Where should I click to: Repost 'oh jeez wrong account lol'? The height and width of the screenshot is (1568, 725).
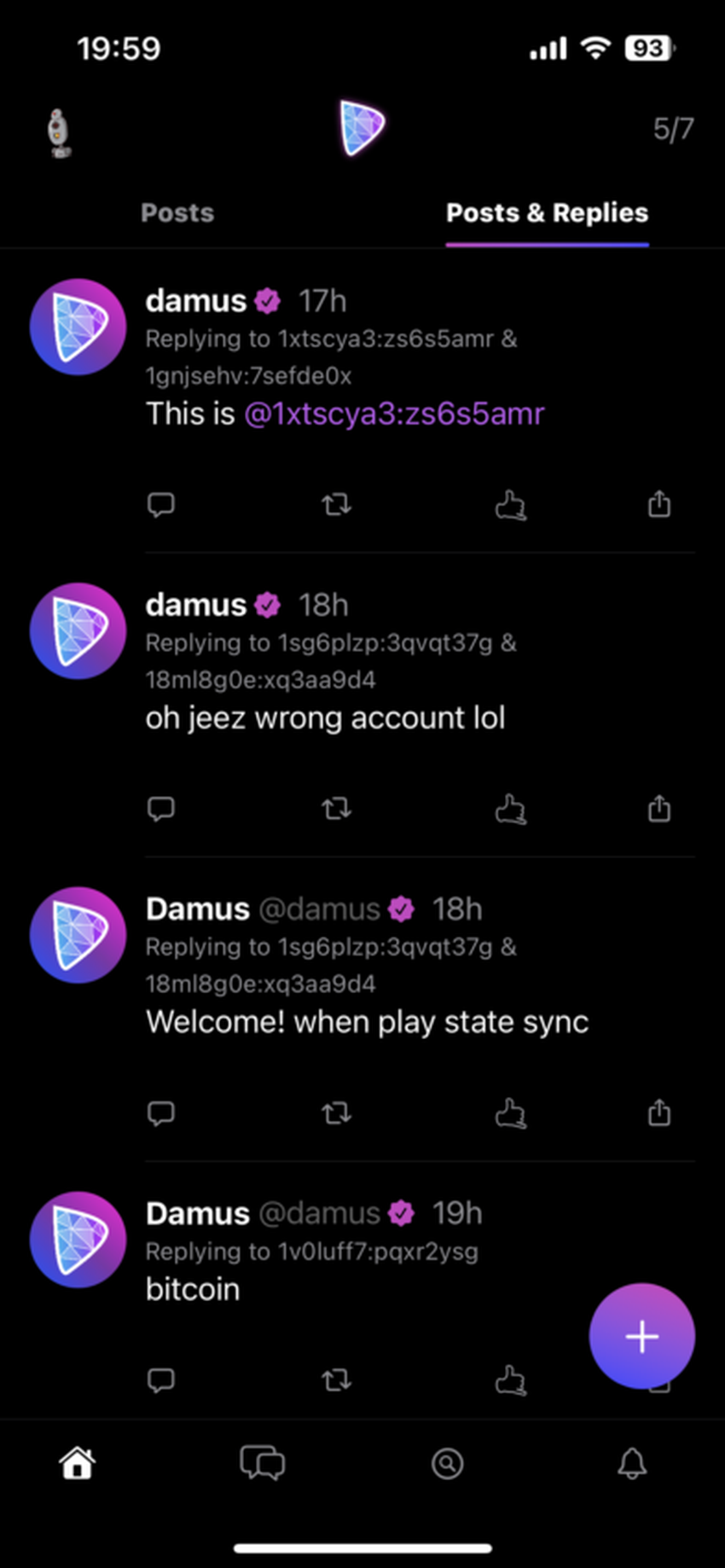coord(336,808)
